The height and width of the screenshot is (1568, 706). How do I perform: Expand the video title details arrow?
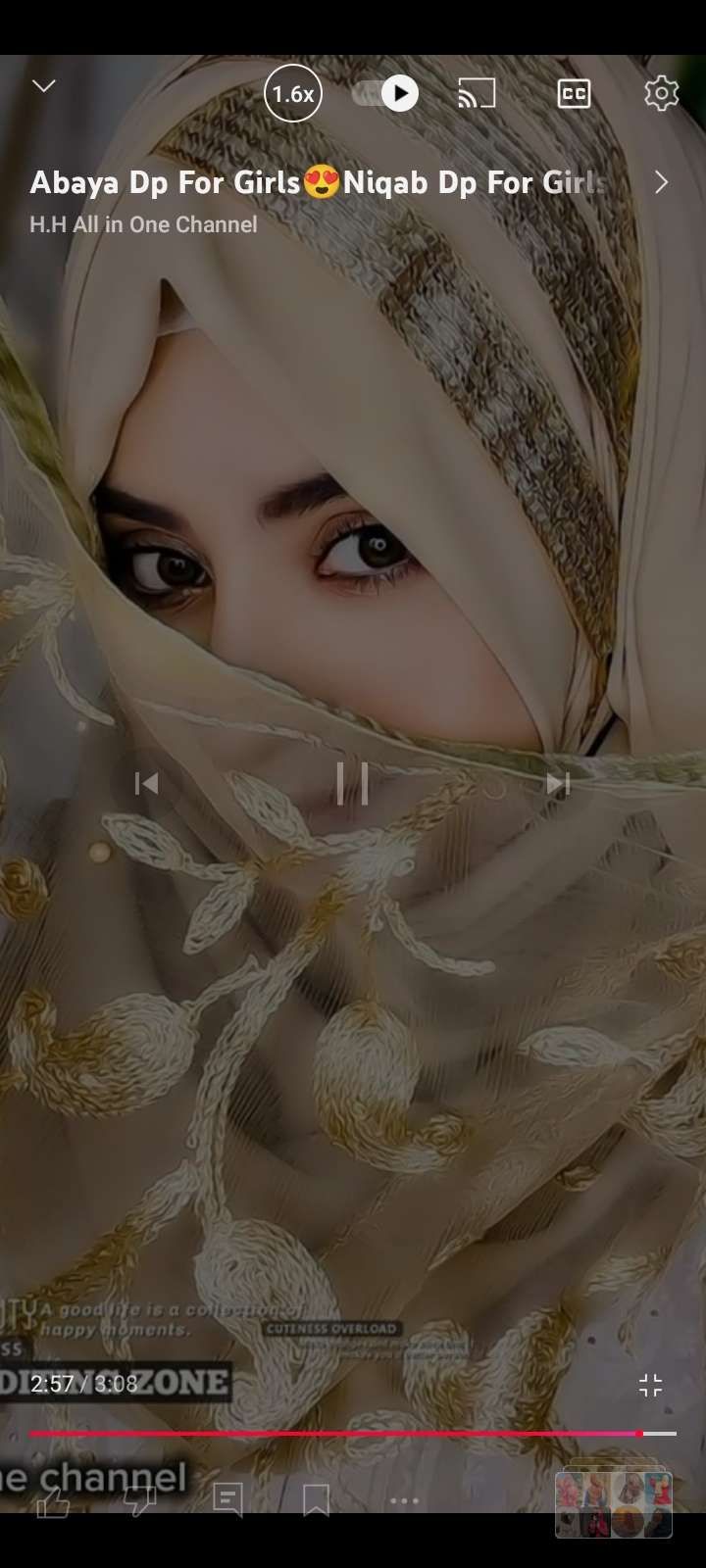[661, 182]
